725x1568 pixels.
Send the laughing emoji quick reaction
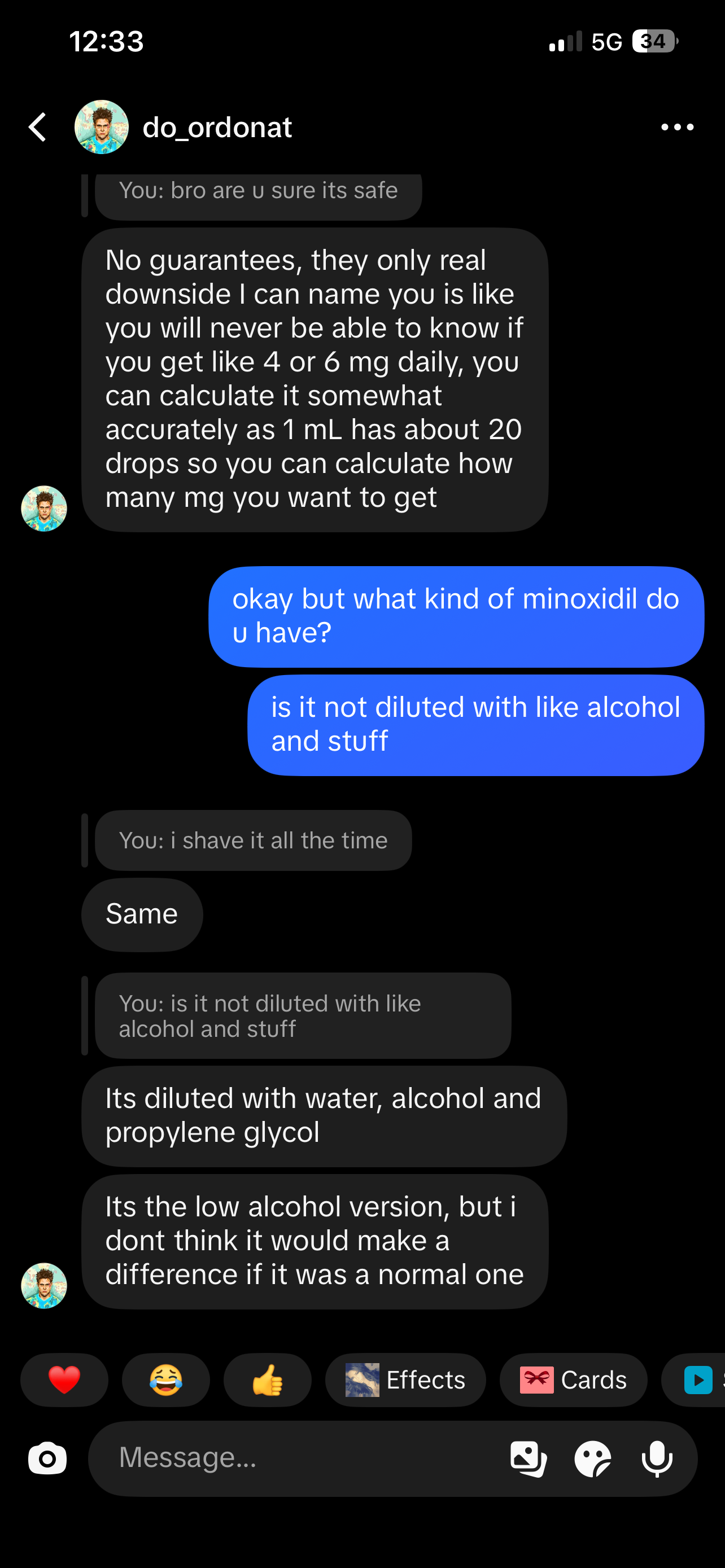click(x=165, y=1380)
